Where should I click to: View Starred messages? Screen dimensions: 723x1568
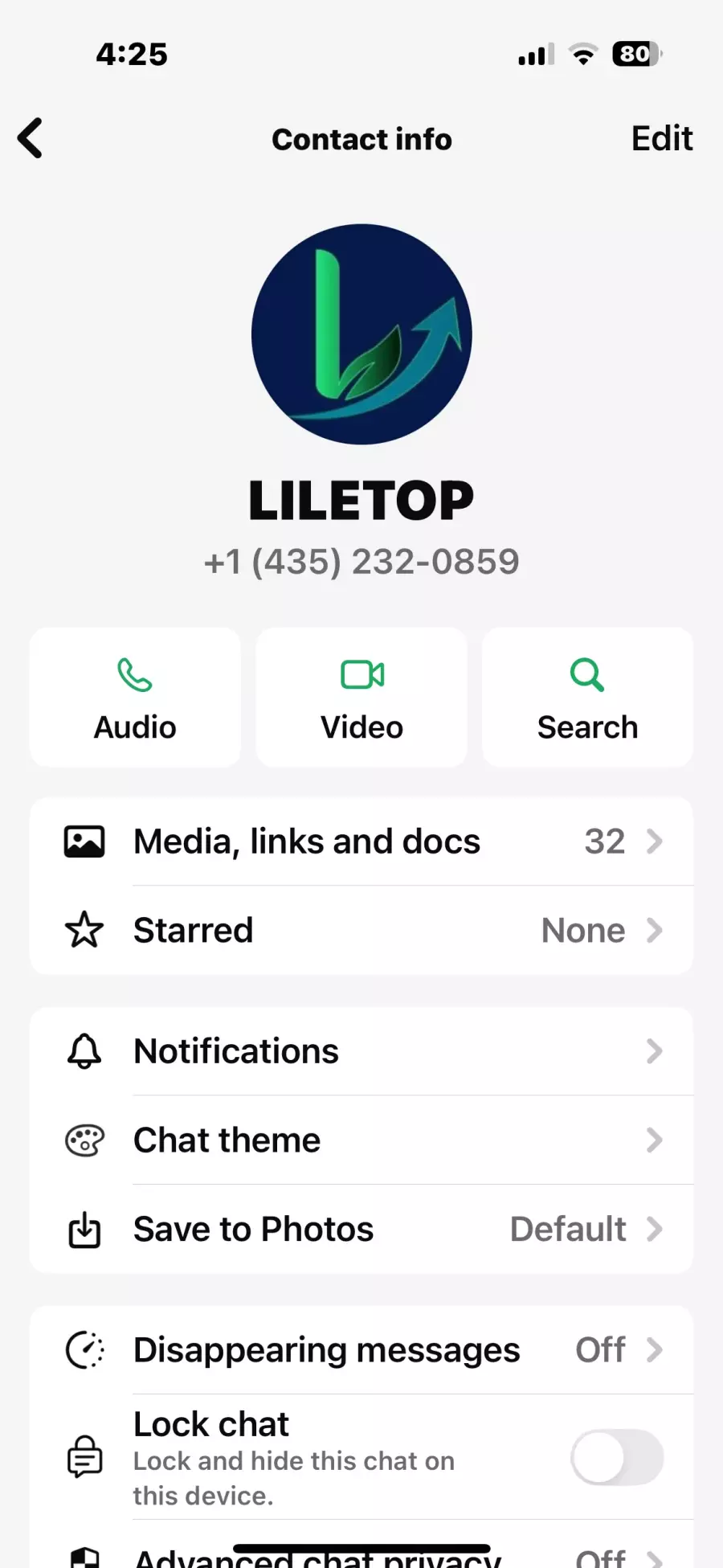(361, 931)
